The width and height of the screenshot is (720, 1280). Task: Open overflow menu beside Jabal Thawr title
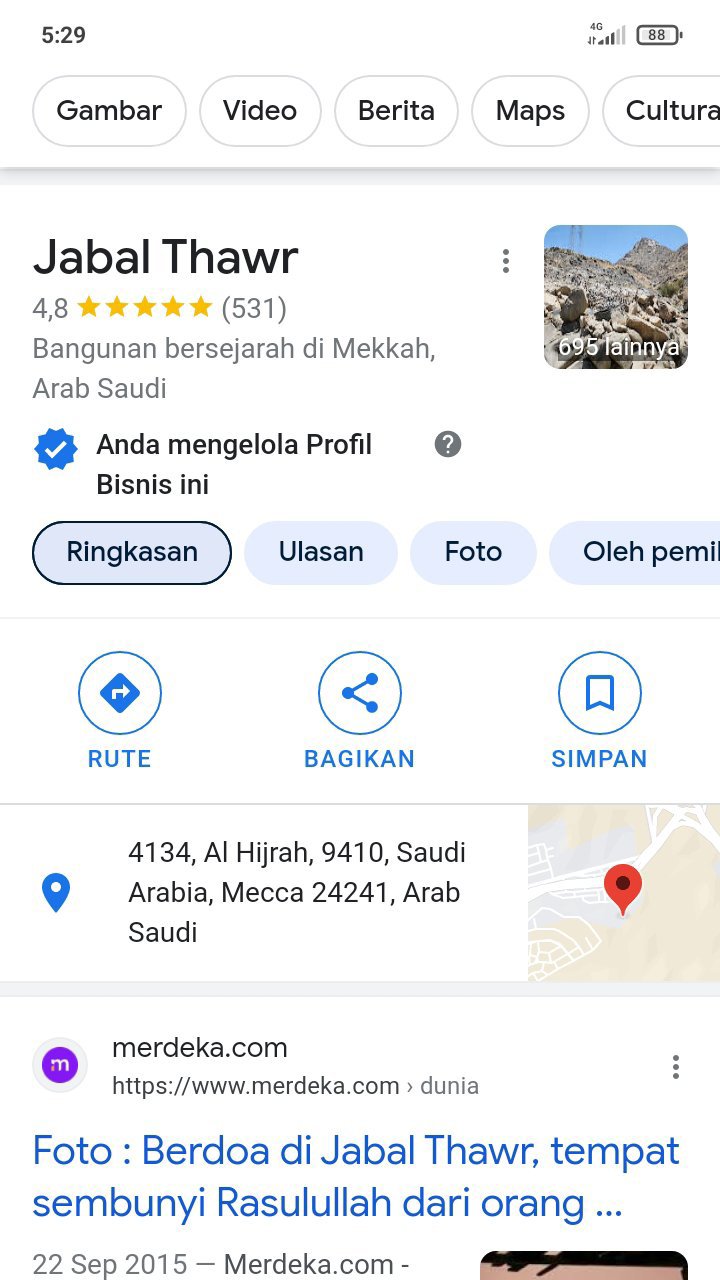506,261
